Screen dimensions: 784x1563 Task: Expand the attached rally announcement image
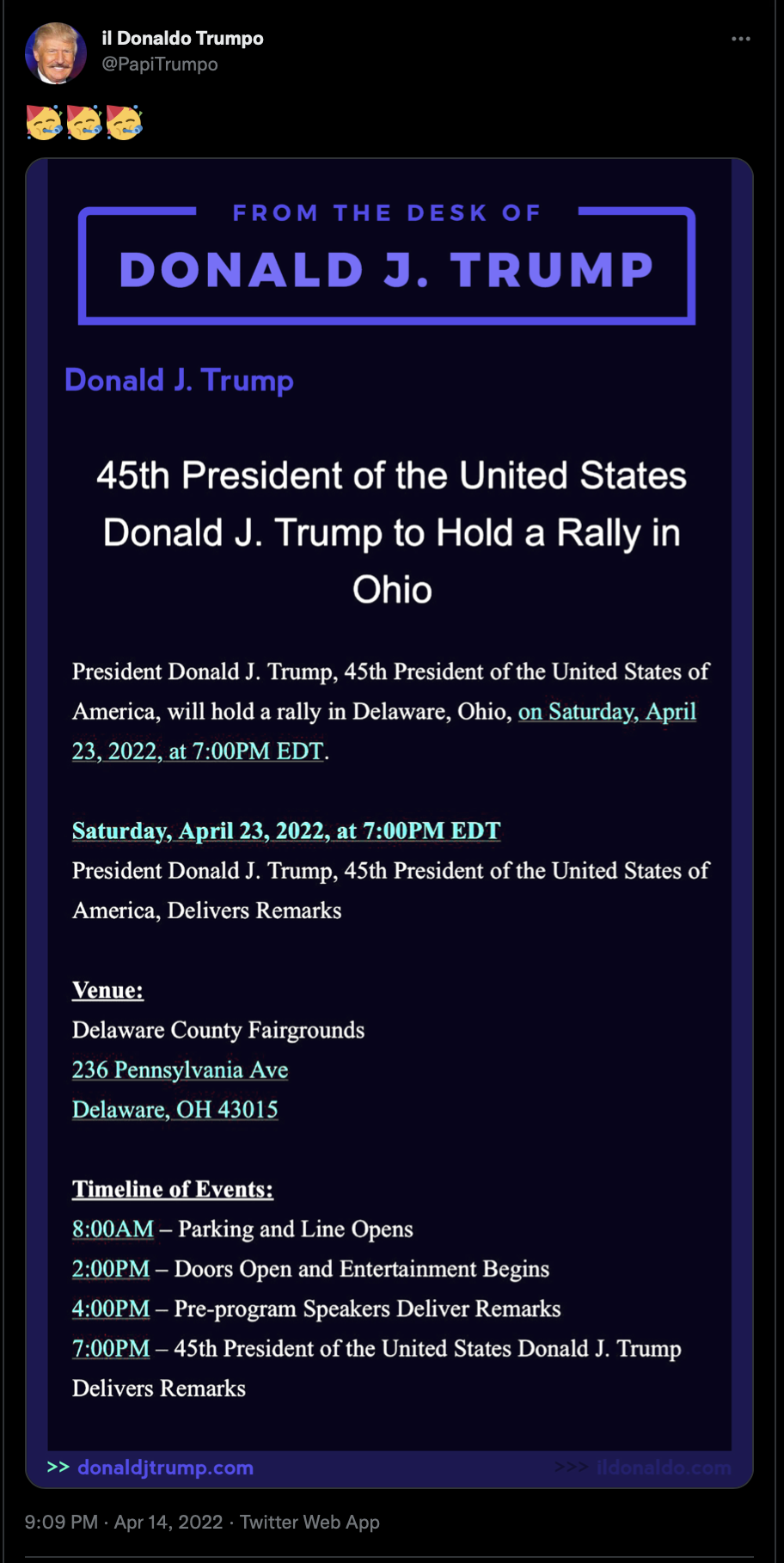point(389,823)
